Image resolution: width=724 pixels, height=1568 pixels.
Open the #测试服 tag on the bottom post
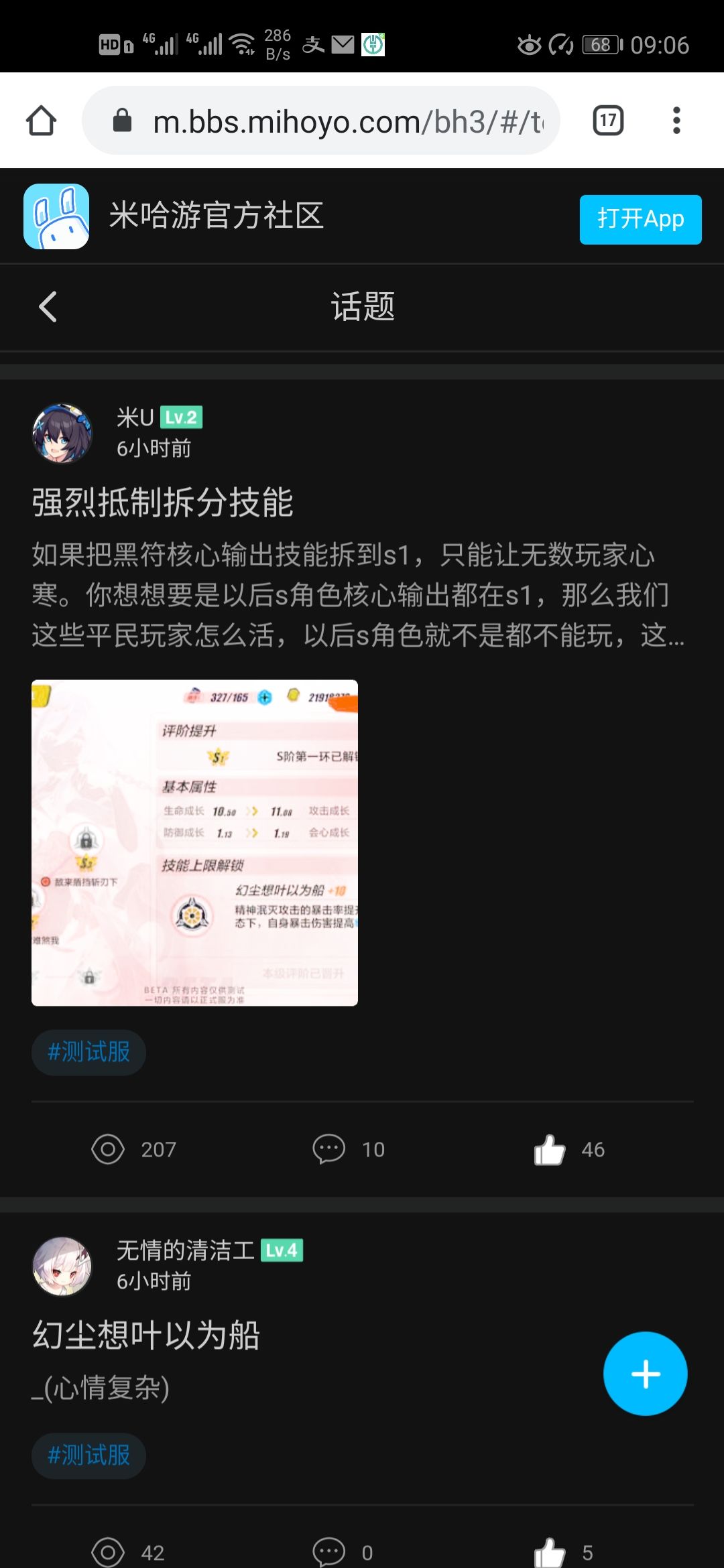[x=88, y=1456]
